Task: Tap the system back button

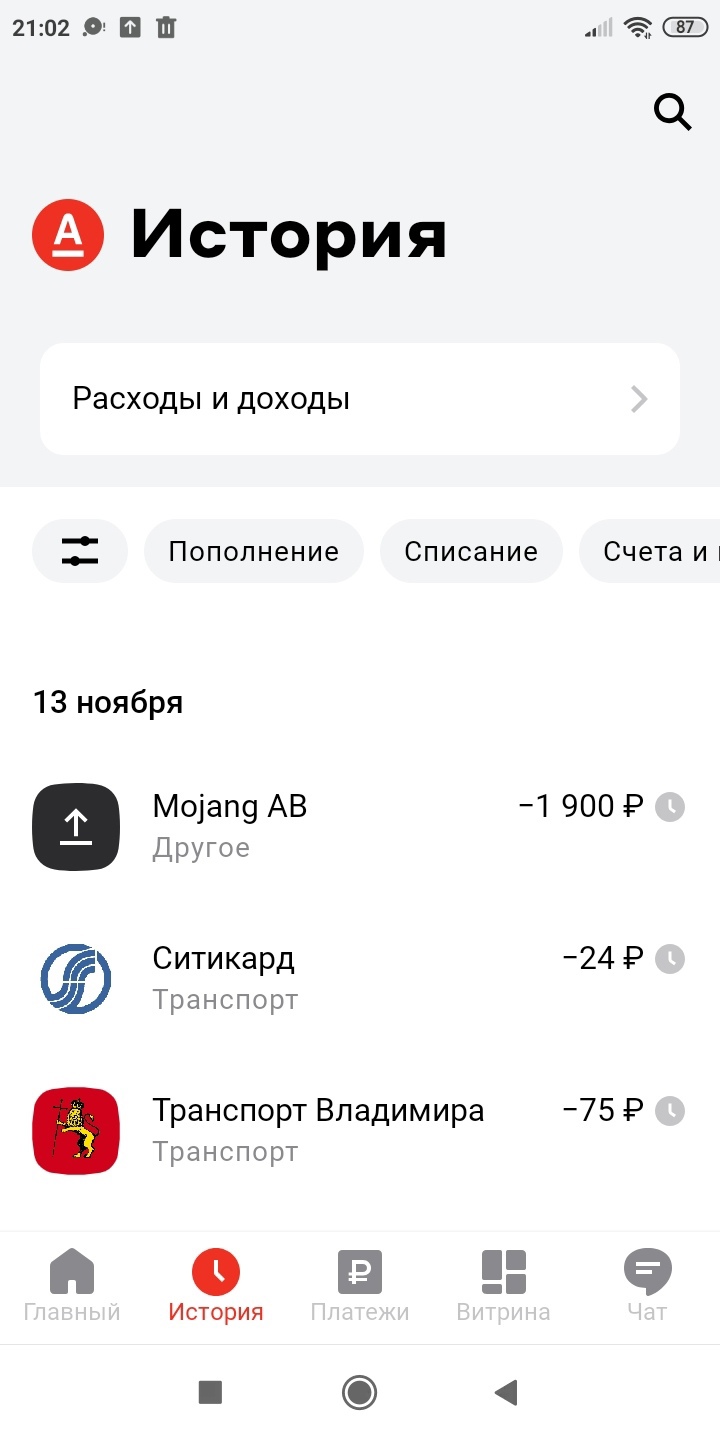Action: pyautogui.click(x=507, y=1392)
